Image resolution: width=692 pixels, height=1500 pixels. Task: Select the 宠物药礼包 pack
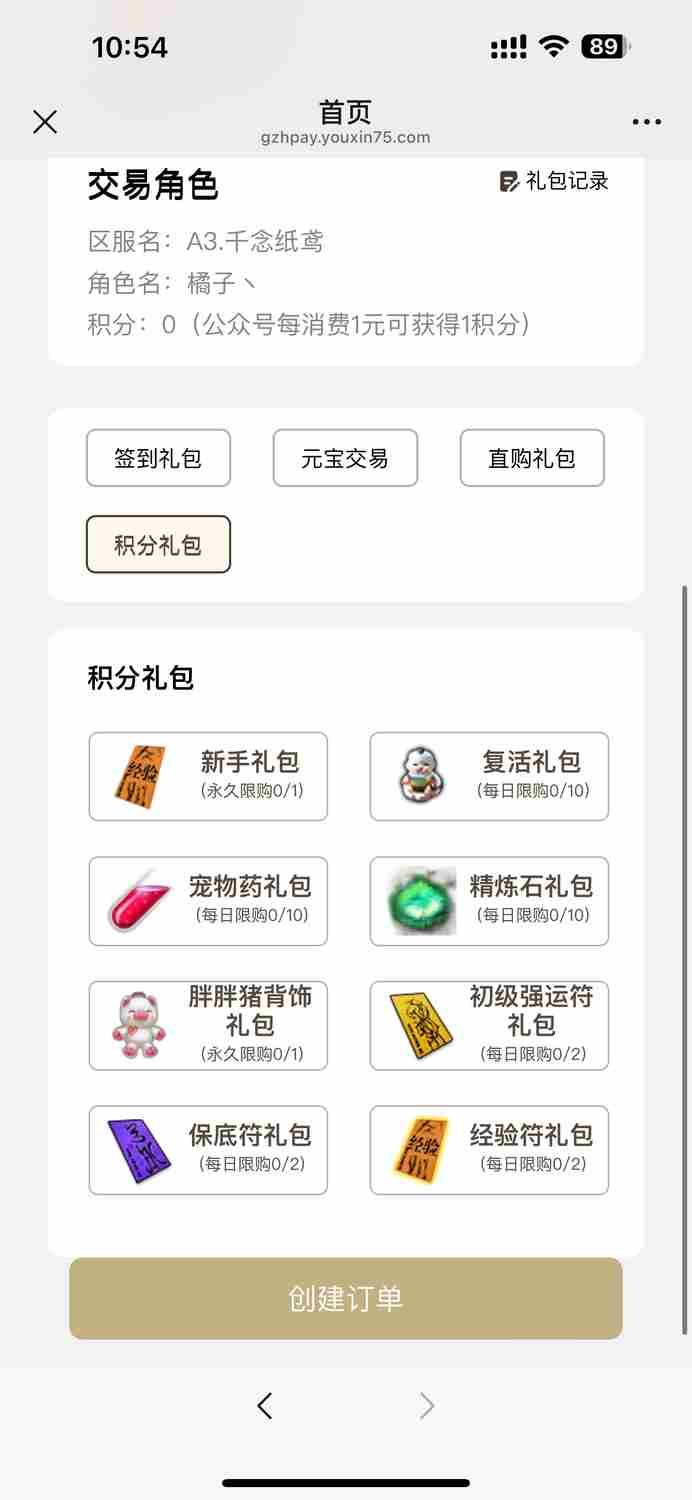point(208,901)
